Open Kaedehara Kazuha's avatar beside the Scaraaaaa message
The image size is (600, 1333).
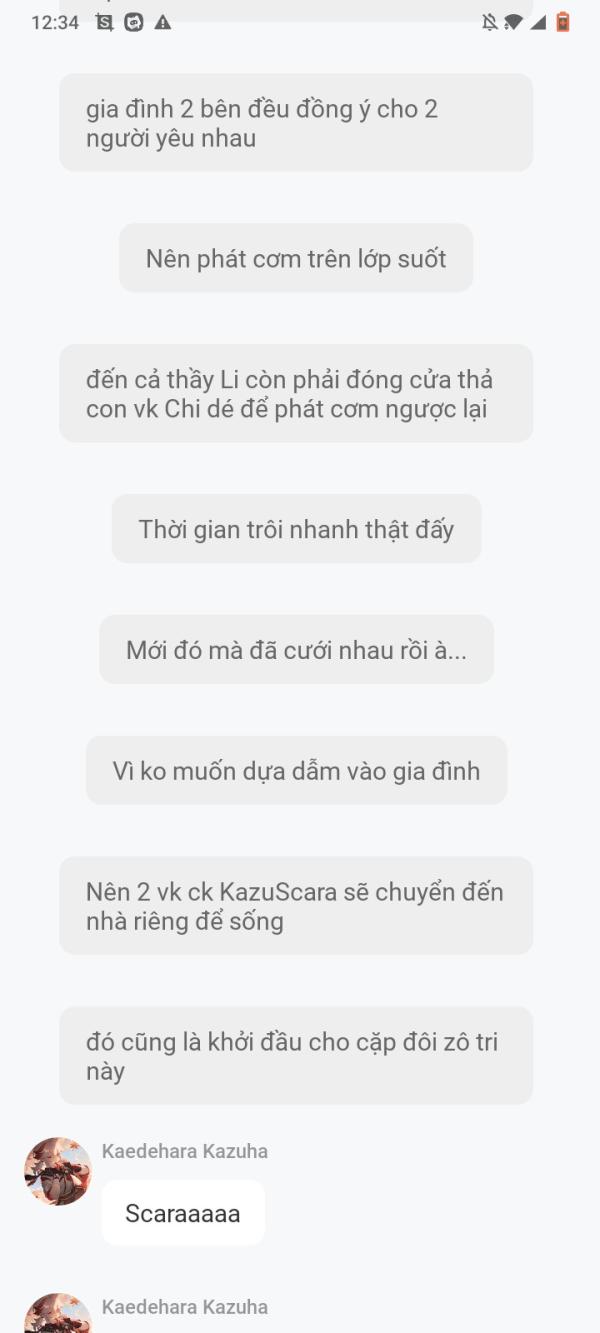click(x=58, y=1171)
